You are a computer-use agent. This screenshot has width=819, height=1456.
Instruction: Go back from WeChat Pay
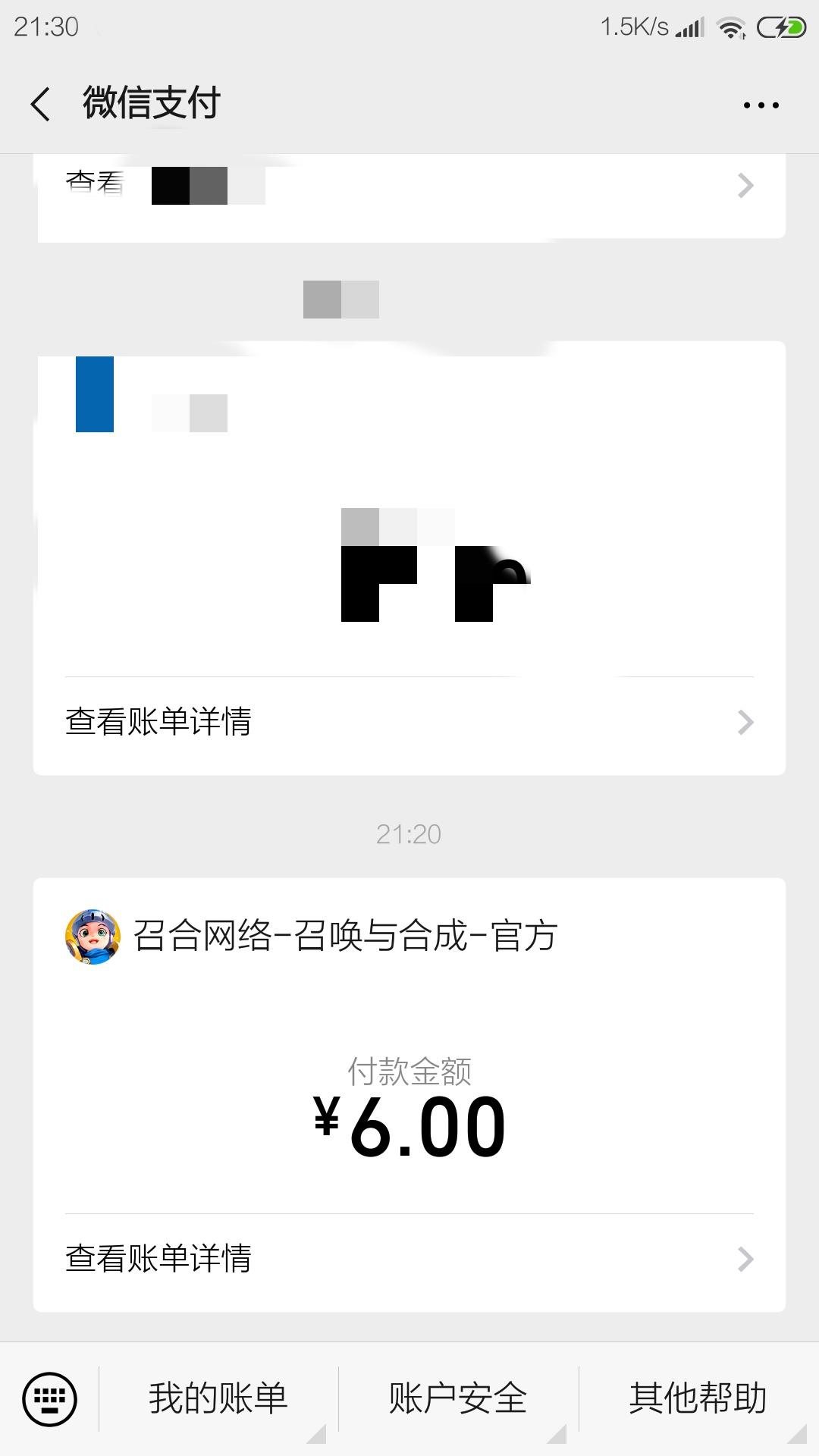[x=41, y=104]
